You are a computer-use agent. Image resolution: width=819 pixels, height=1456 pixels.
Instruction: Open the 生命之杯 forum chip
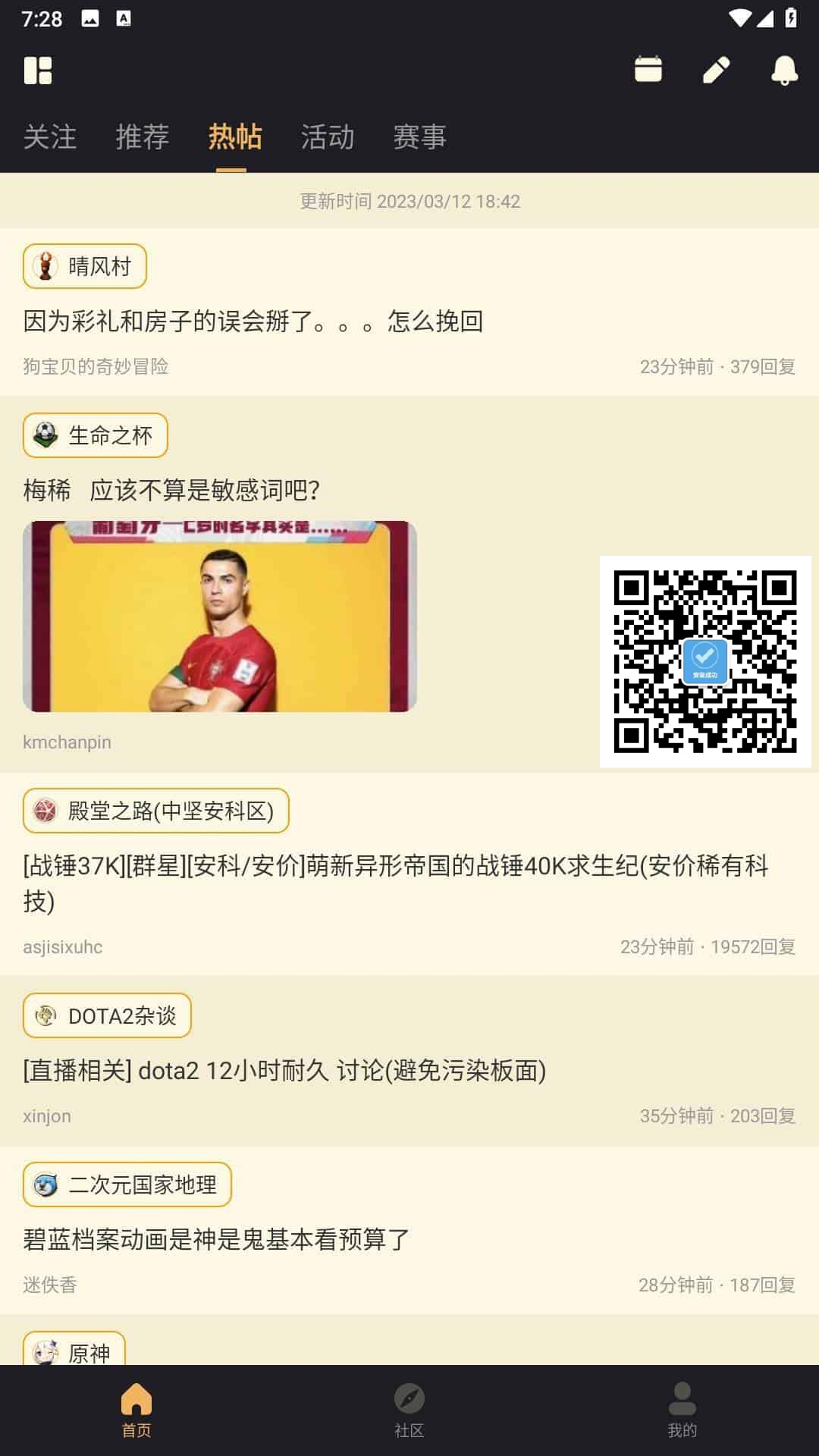pos(96,435)
